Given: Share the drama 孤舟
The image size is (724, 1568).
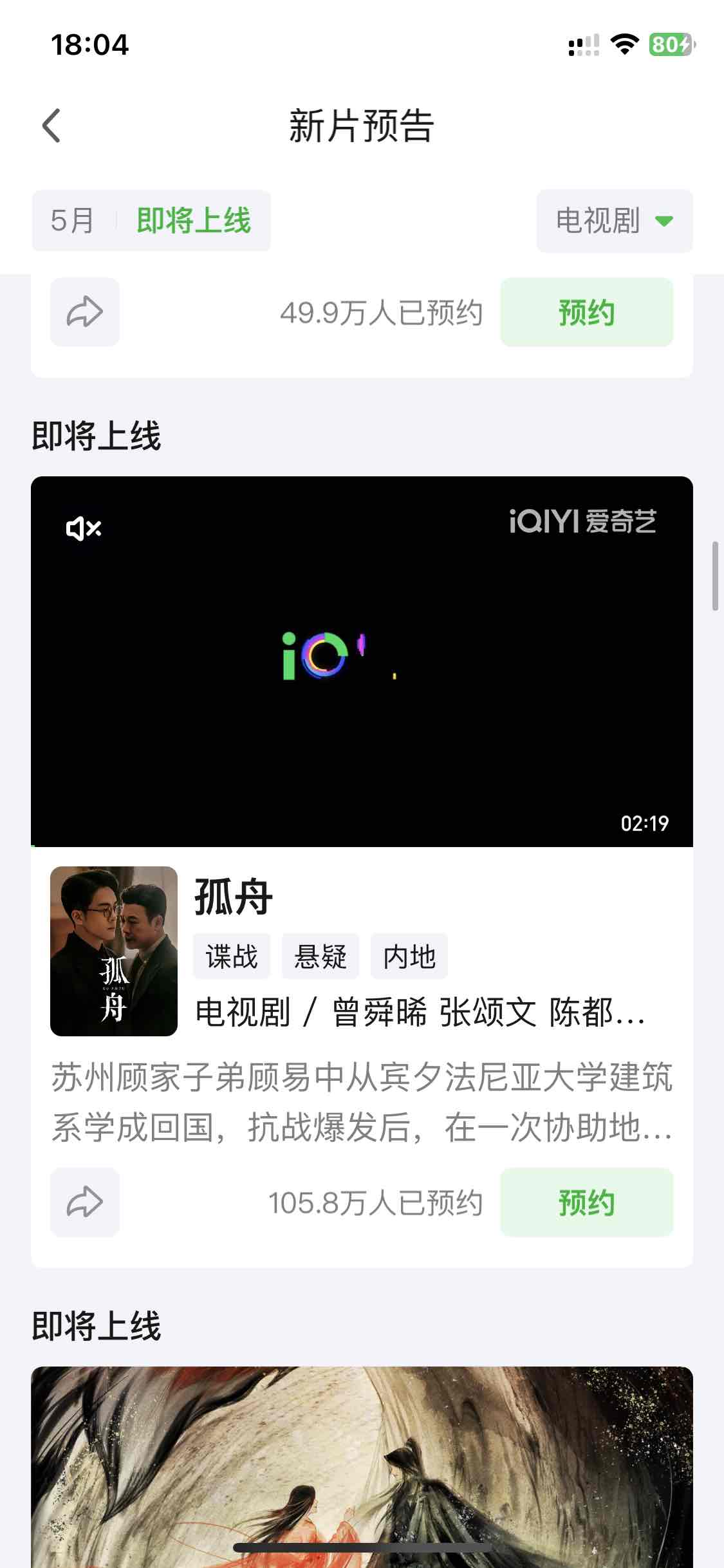Looking at the screenshot, I should (x=85, y=1202).
